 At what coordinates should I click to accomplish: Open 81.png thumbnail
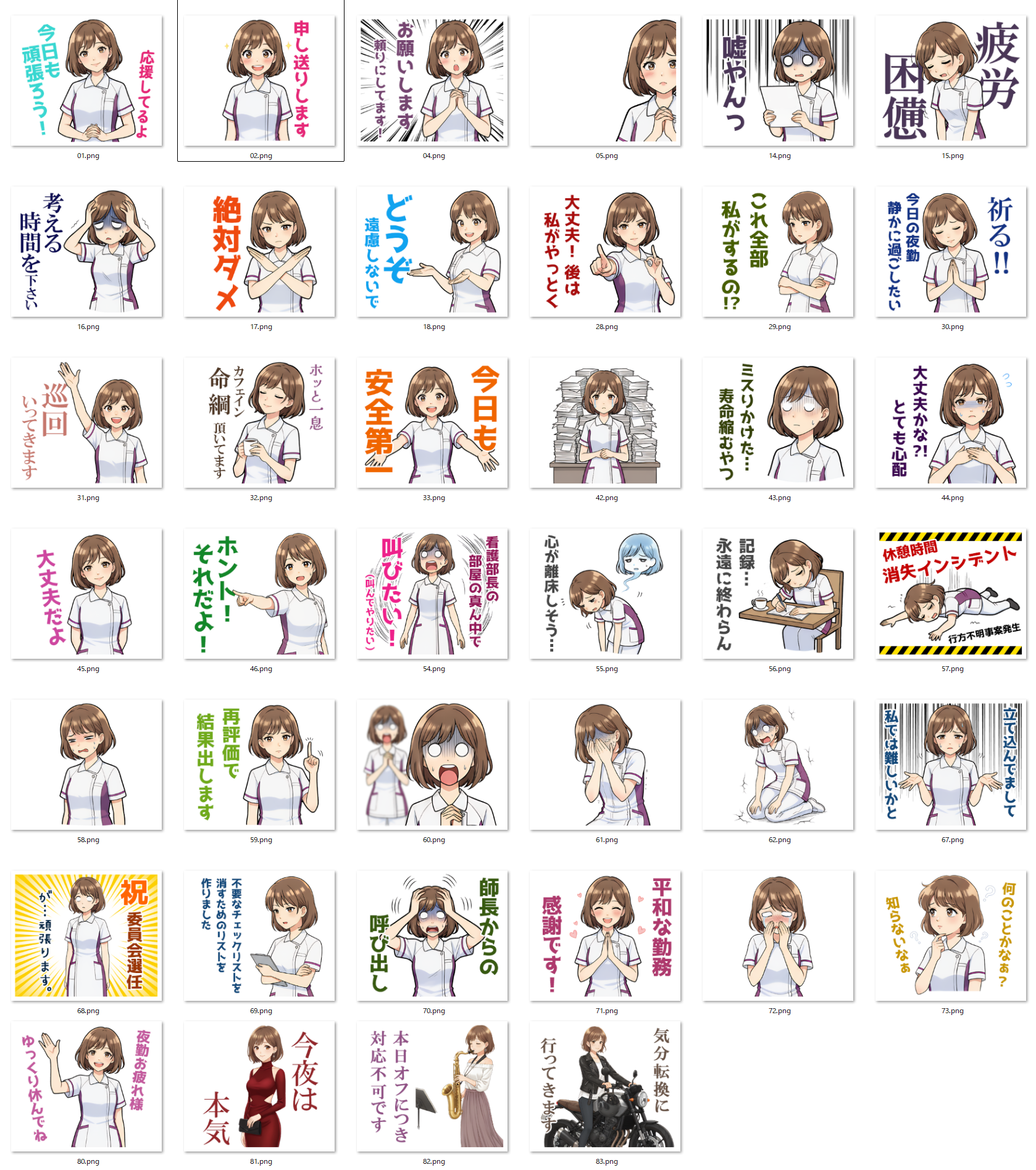coord(260,1087)
